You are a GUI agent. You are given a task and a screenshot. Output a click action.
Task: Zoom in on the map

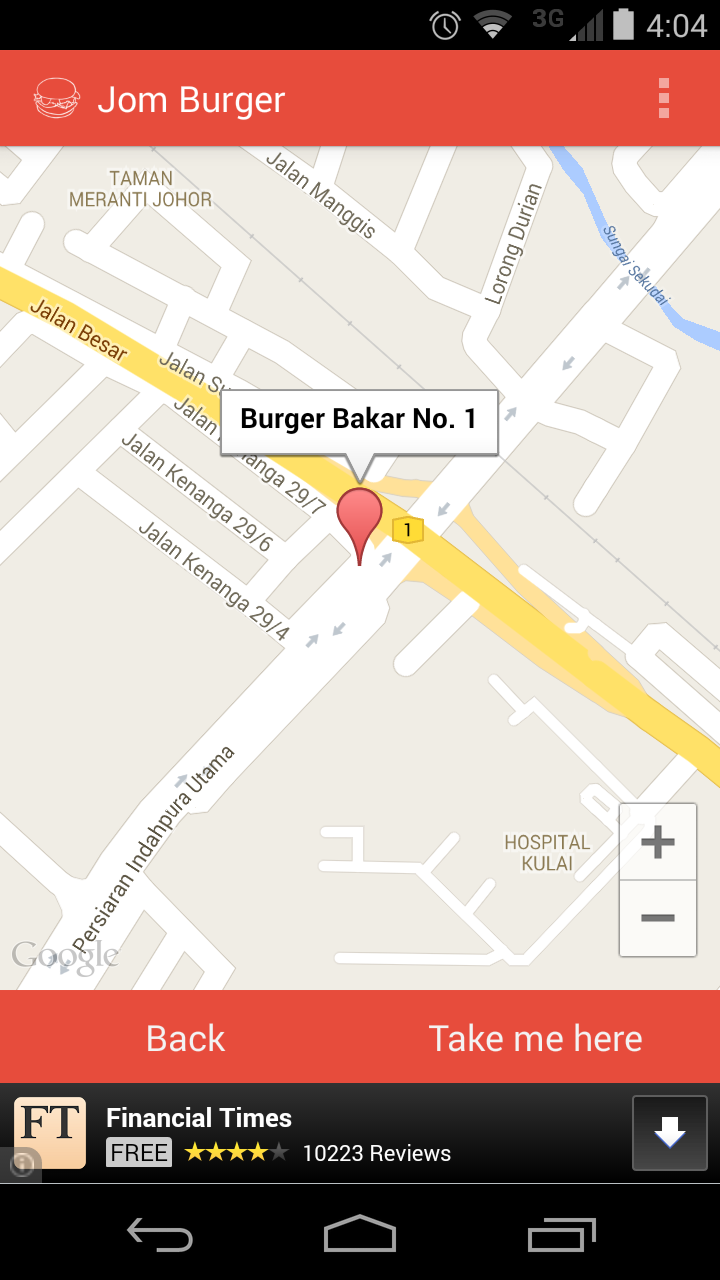[657, 842]
